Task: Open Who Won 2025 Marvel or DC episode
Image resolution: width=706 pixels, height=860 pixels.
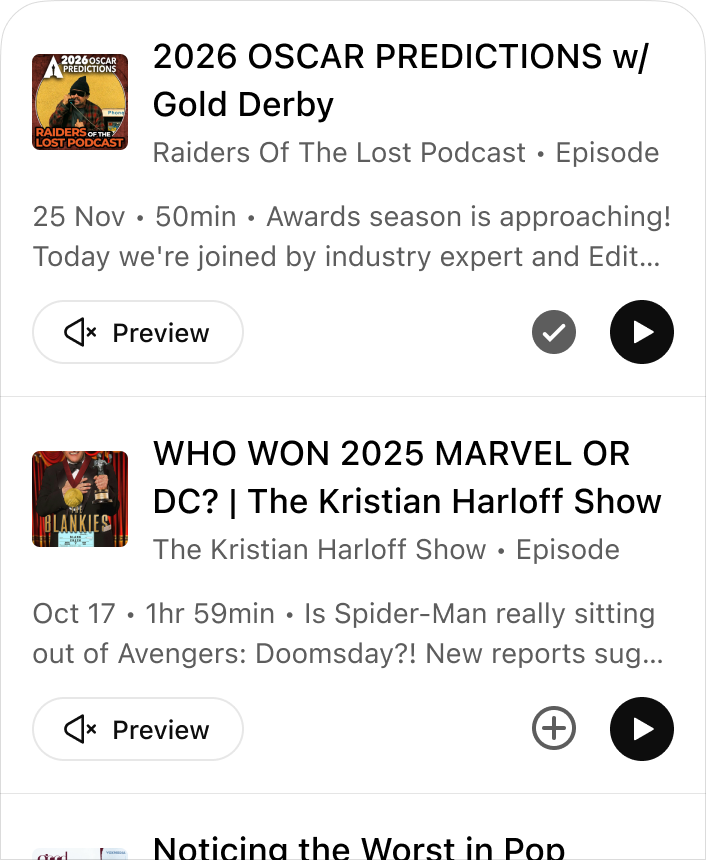Action: coord(406,478)
